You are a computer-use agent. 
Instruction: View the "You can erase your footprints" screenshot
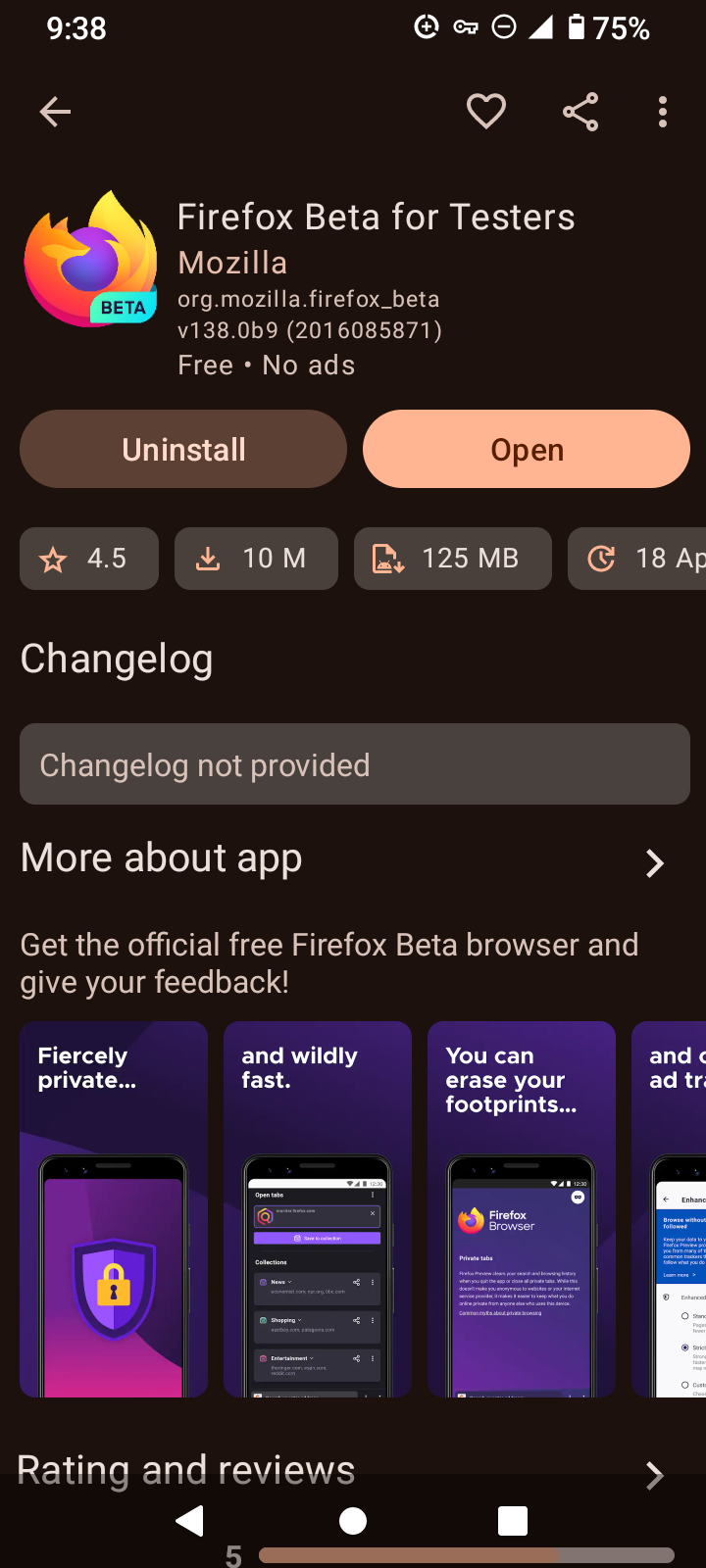(x=522, y=1209)
